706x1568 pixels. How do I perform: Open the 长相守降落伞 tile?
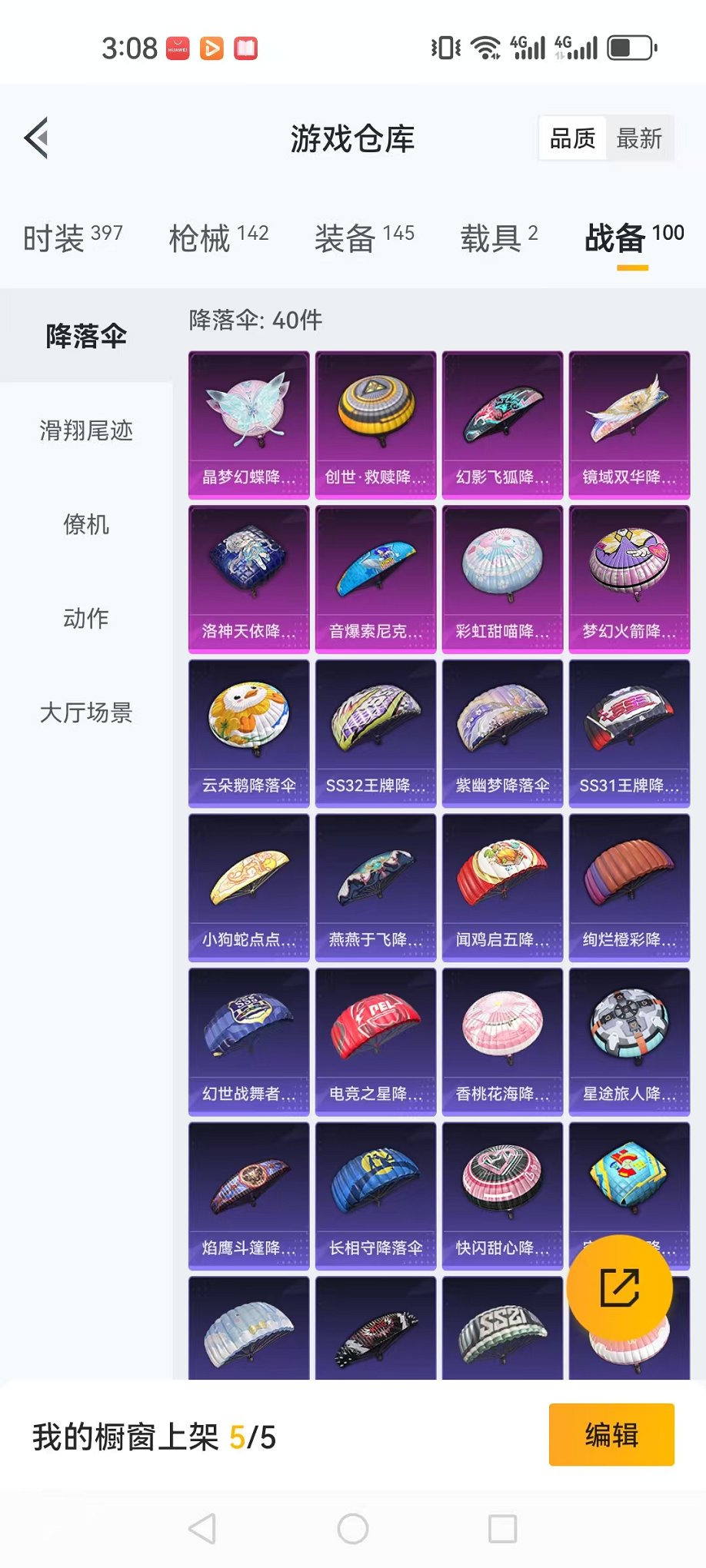(x=376, y=1197)
